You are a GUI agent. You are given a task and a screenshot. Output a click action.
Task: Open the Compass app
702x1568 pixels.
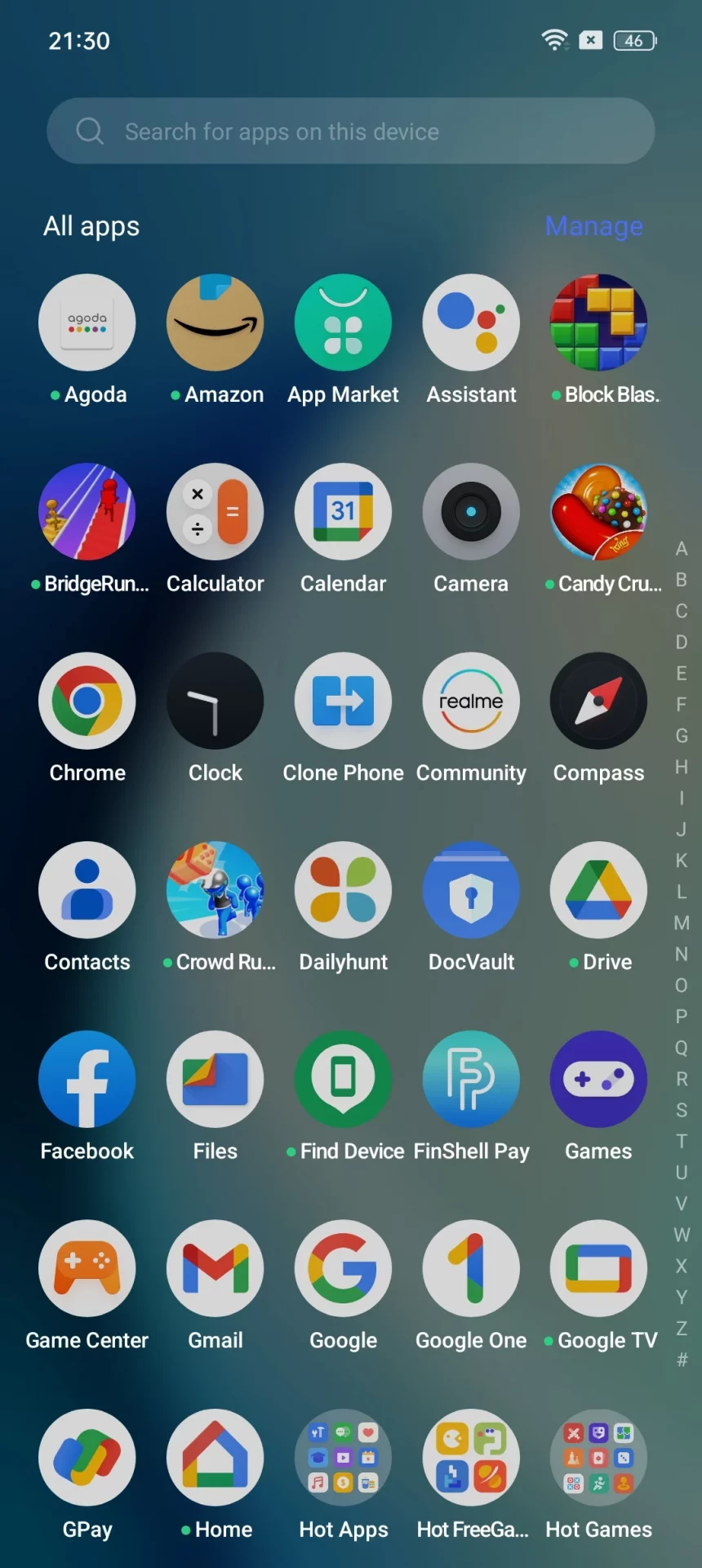pos(598,701)
